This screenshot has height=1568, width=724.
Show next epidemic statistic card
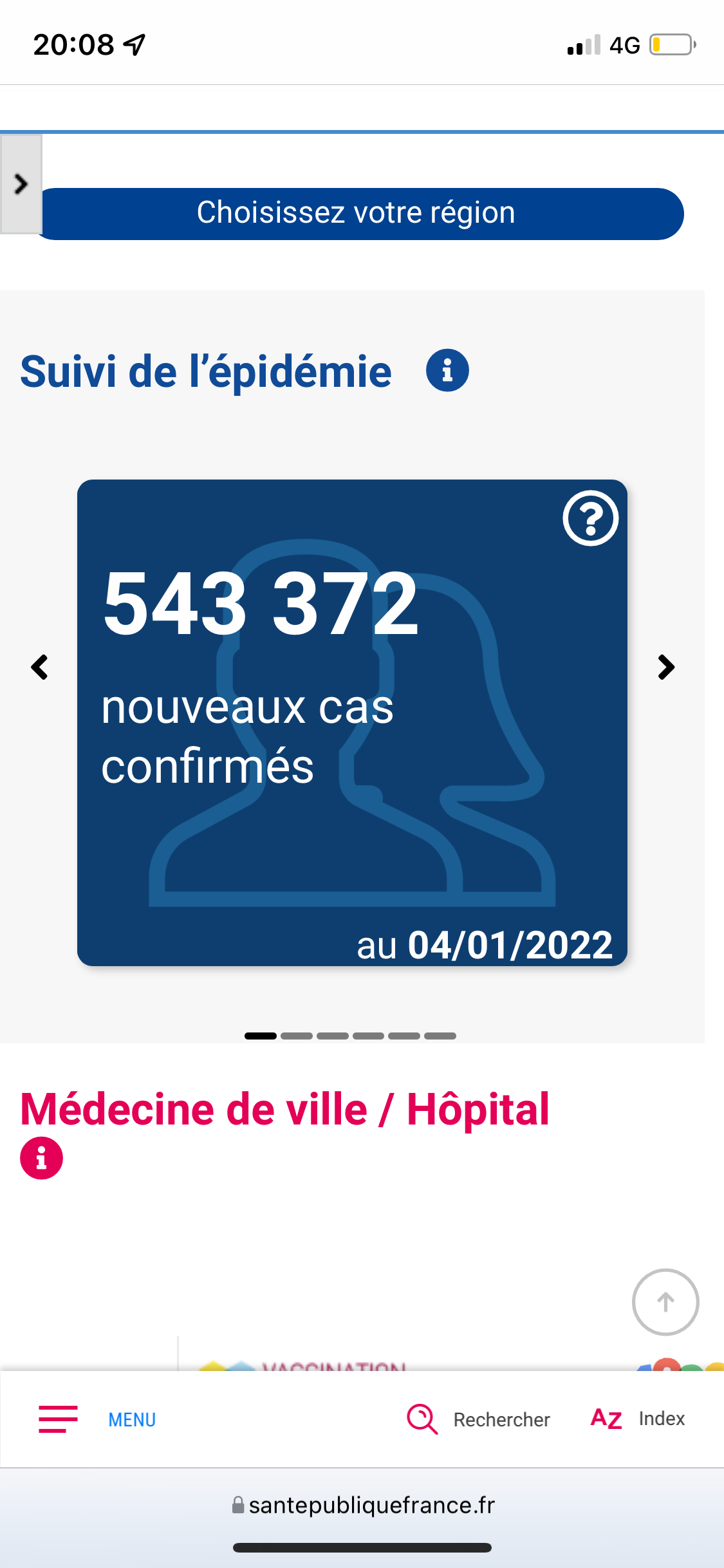coord(666,667)
